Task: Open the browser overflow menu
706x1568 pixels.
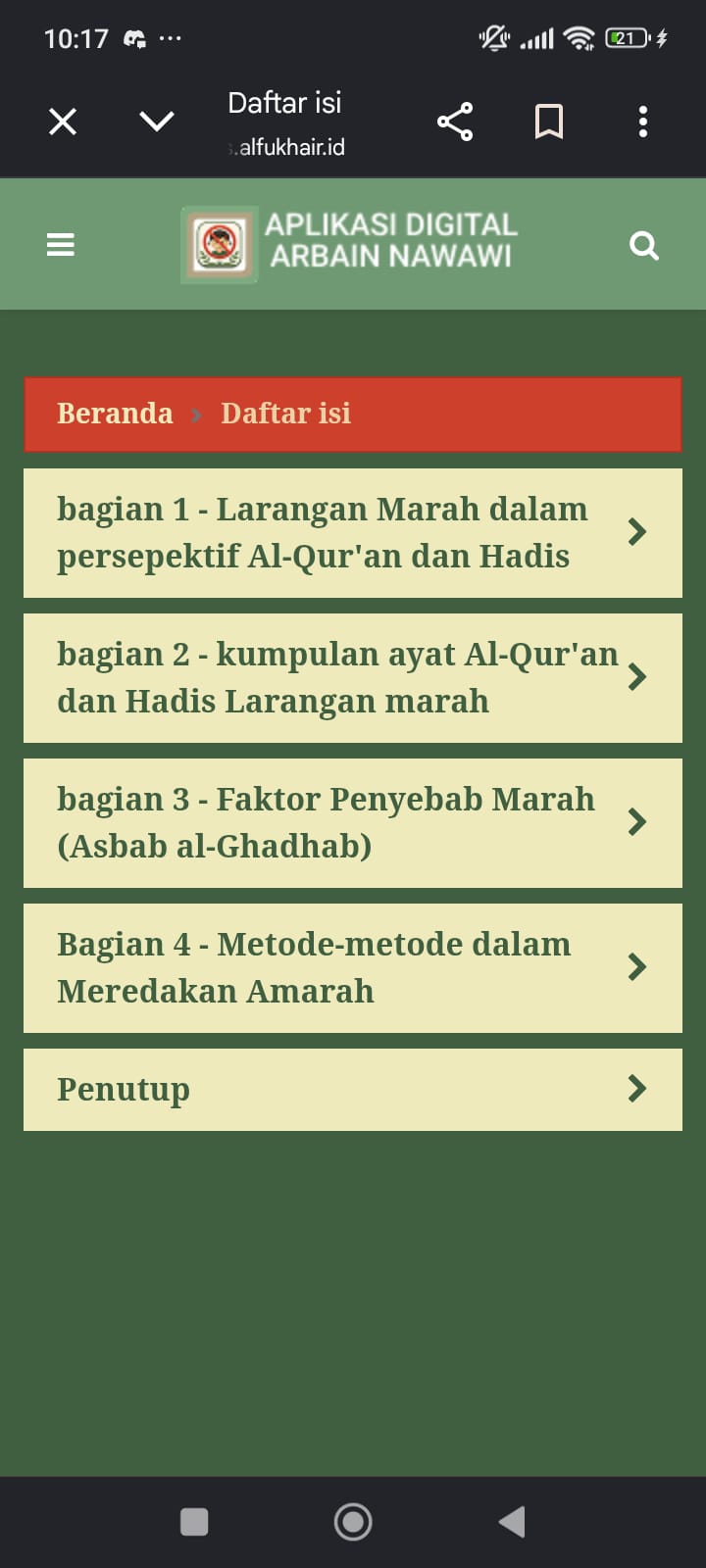Action: click(643, 122)
